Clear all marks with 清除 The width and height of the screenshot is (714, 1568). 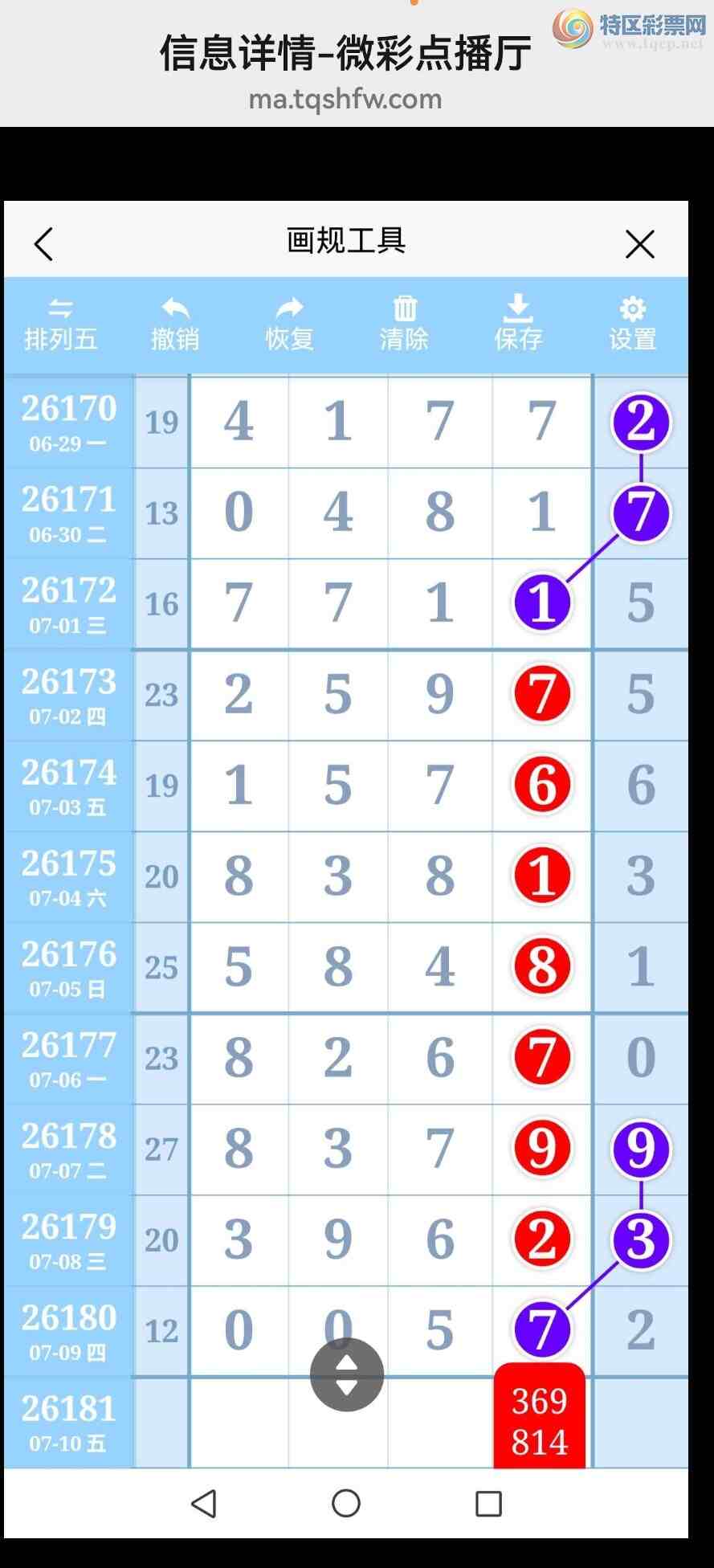[405, 325]
